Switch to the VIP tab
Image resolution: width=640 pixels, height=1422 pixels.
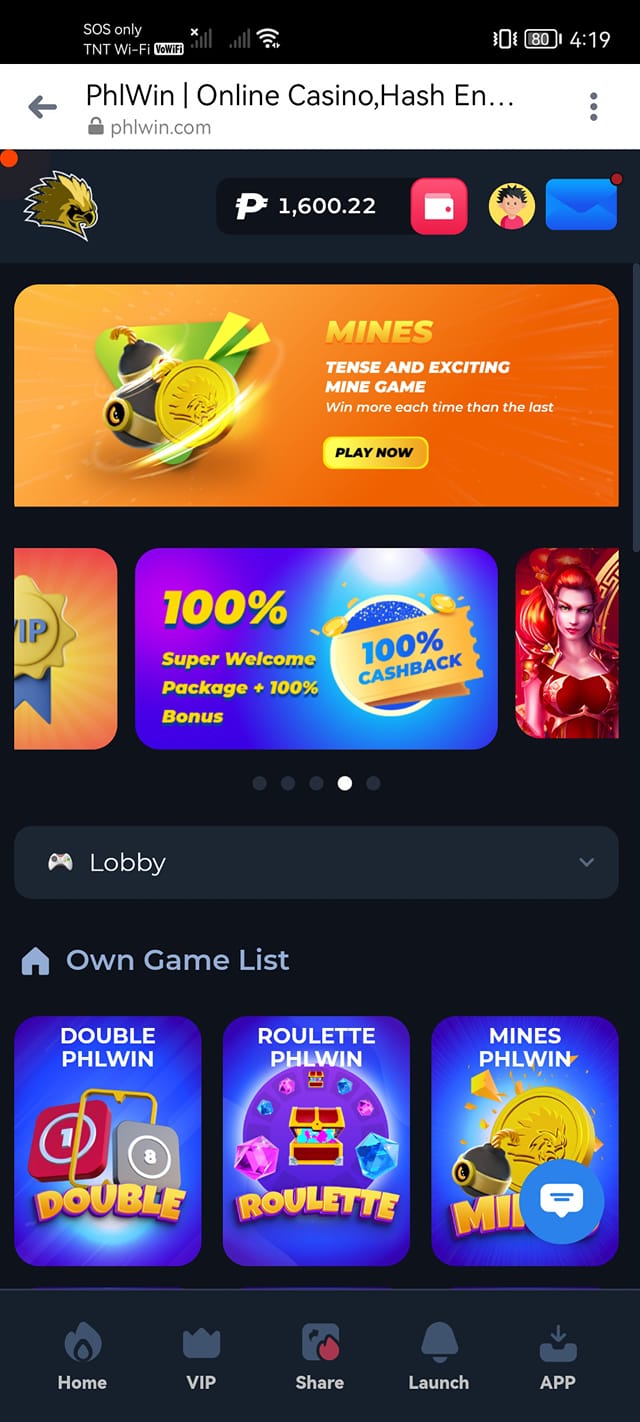coord(201,1357)
